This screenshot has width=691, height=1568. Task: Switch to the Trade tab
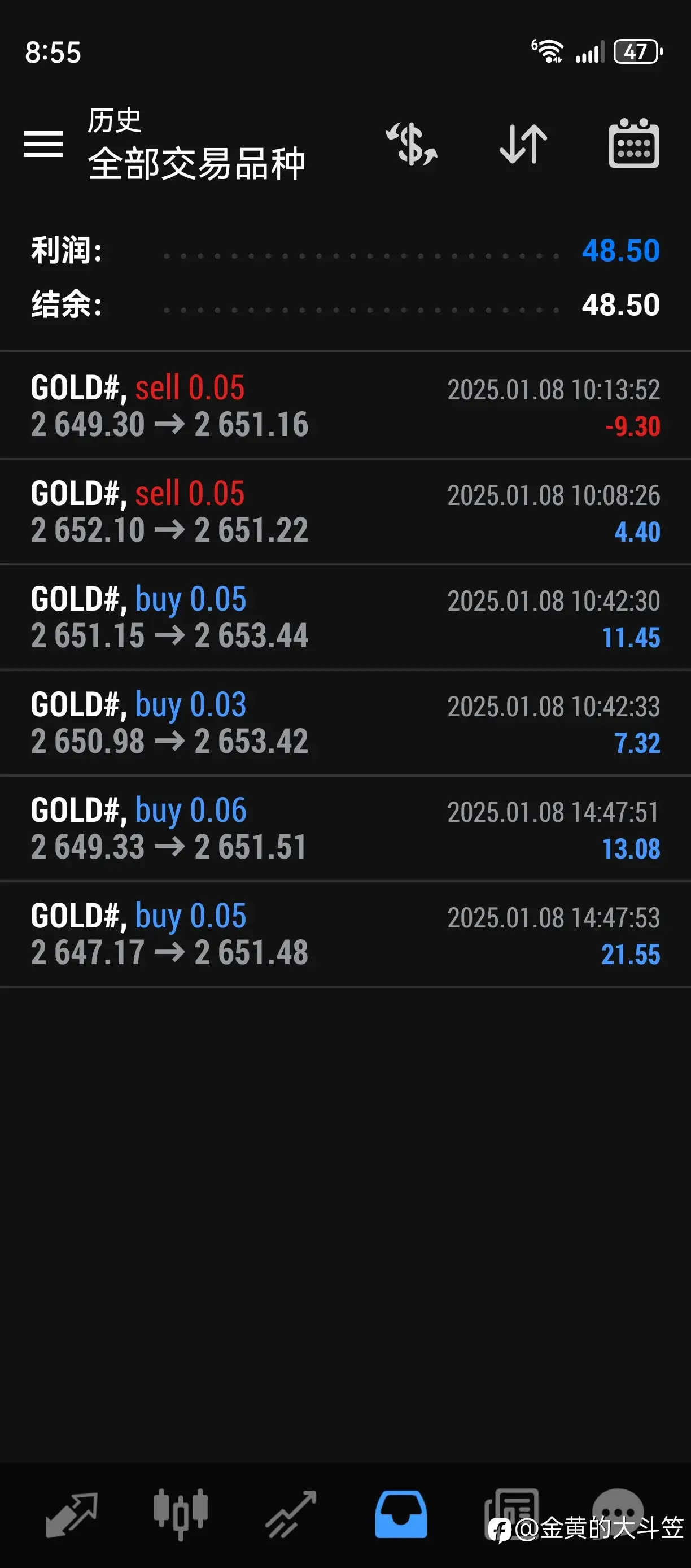tap(291, 1514)
